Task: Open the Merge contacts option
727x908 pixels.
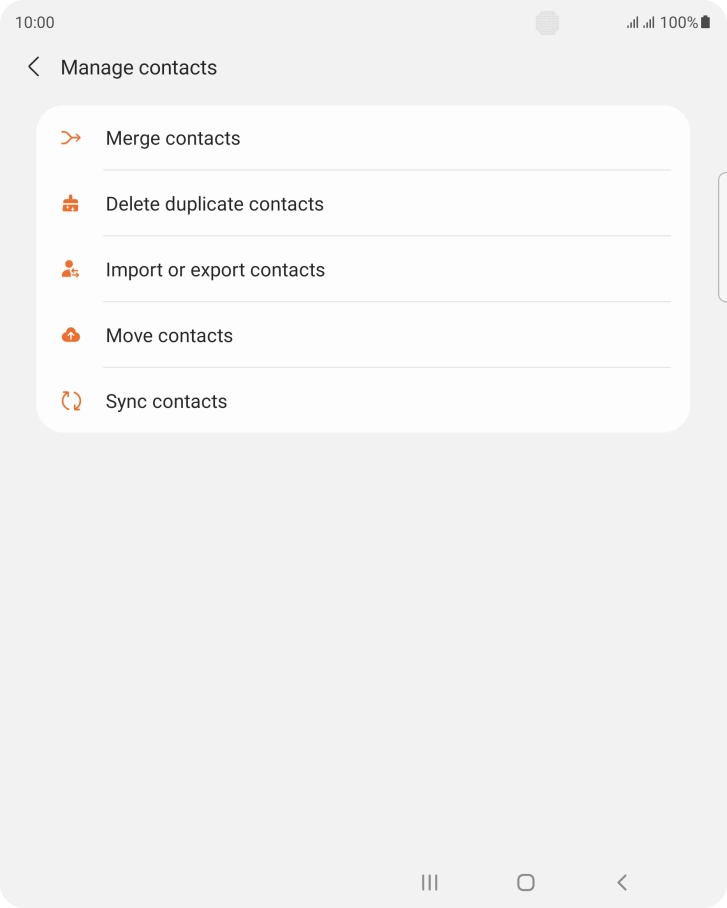Action: click(x=173, y=138)
